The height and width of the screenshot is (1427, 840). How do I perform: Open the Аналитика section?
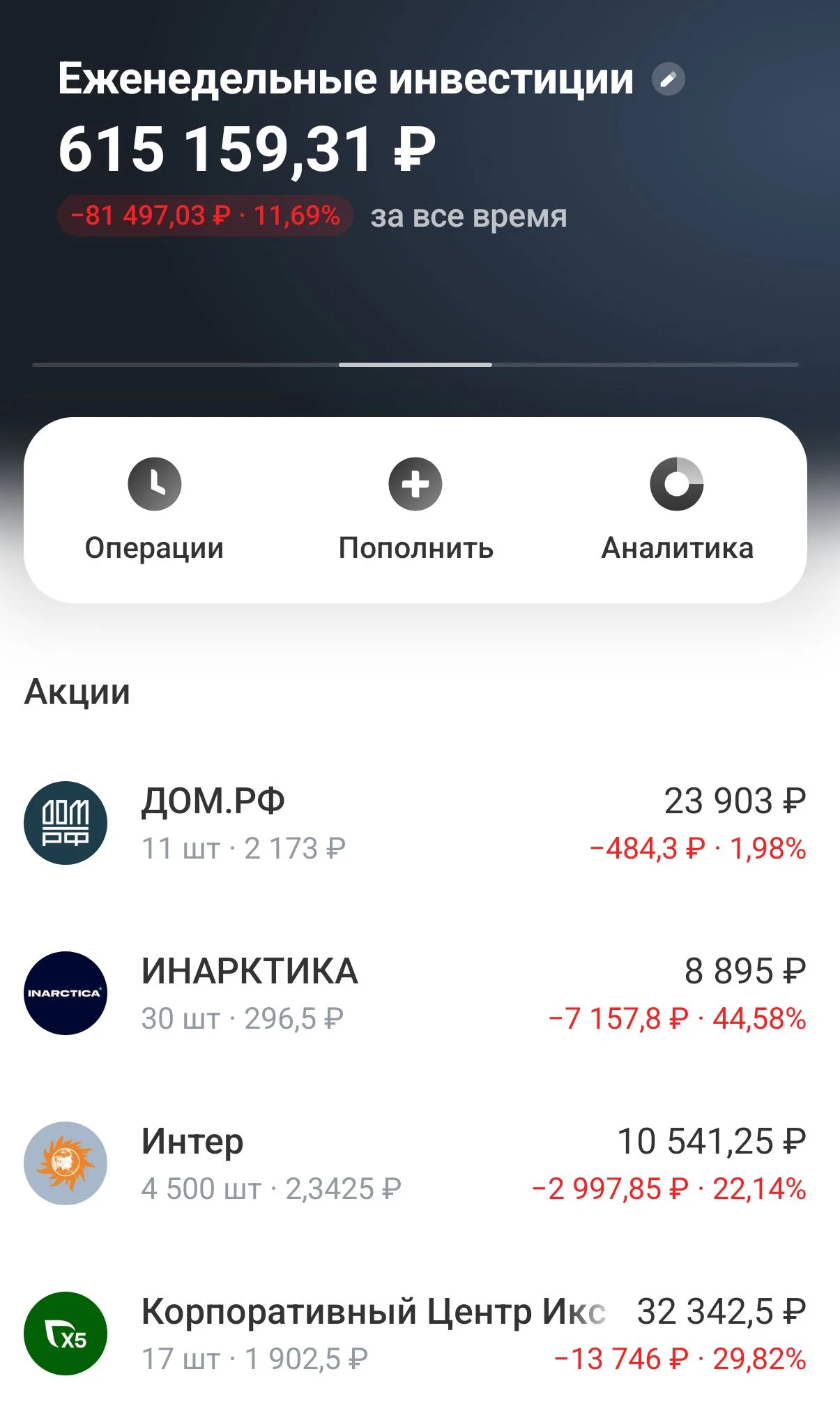point(677,510)
